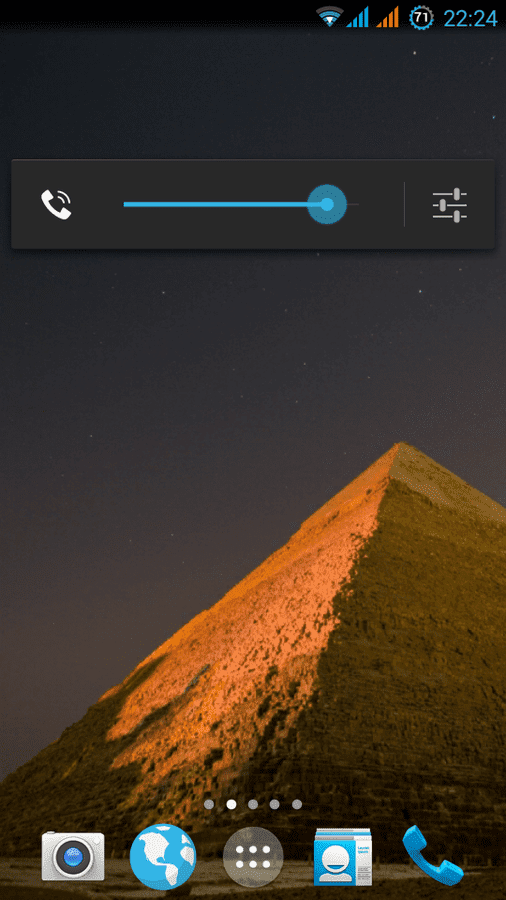Open the Camera app

tap(73, 856)
